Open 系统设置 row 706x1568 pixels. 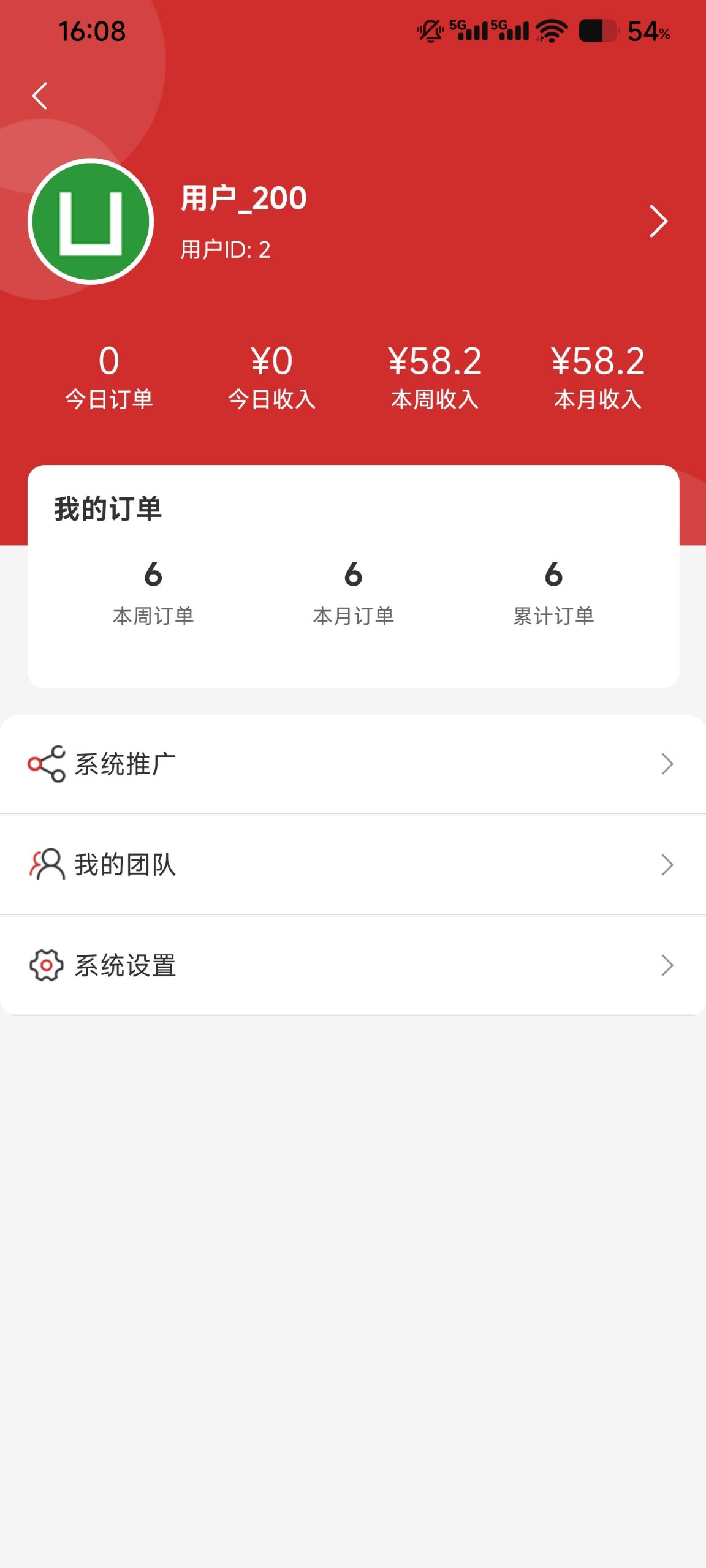[x=353, y=966]
